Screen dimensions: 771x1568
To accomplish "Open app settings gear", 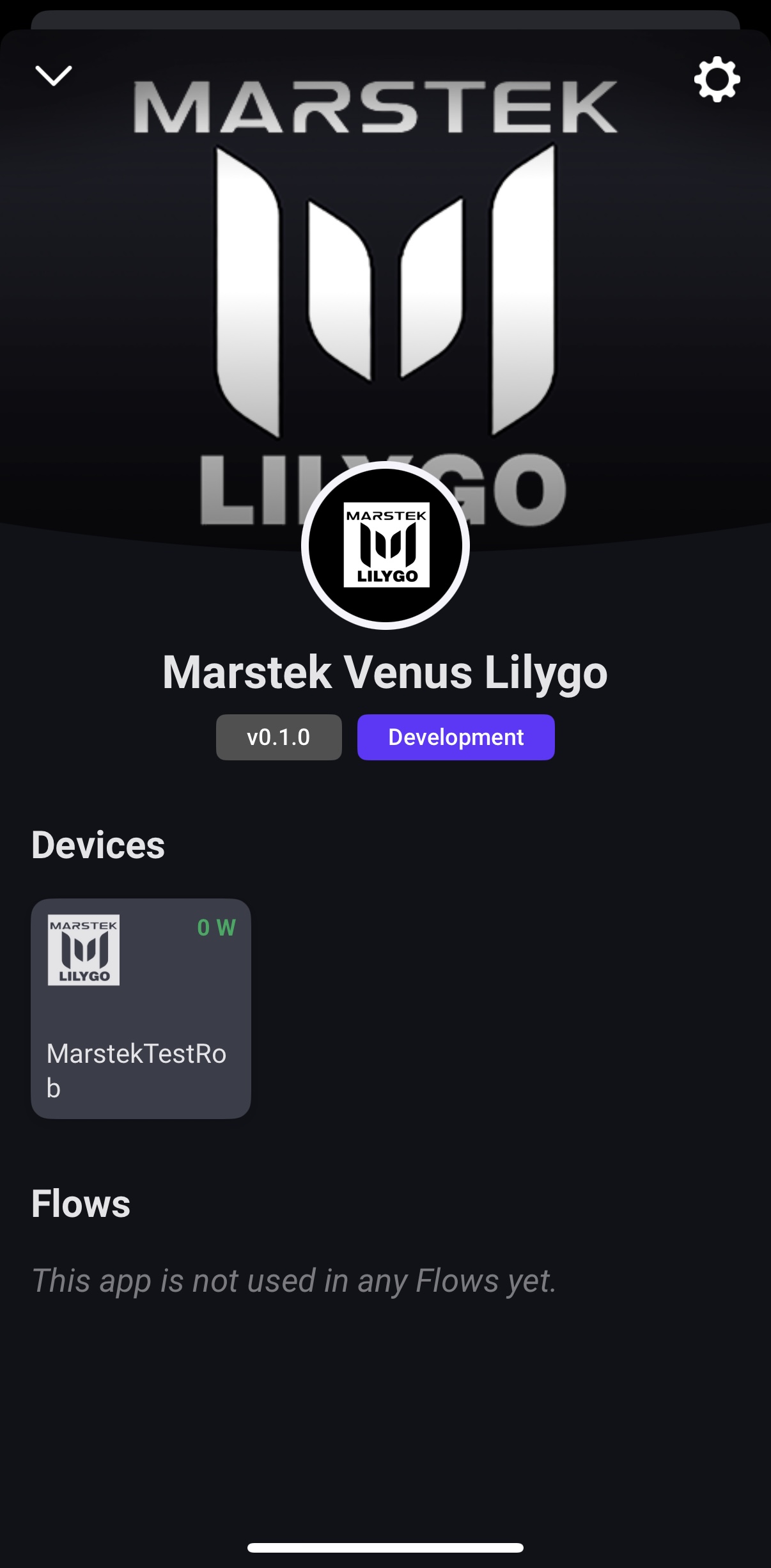I will click(x=717, y=79).
